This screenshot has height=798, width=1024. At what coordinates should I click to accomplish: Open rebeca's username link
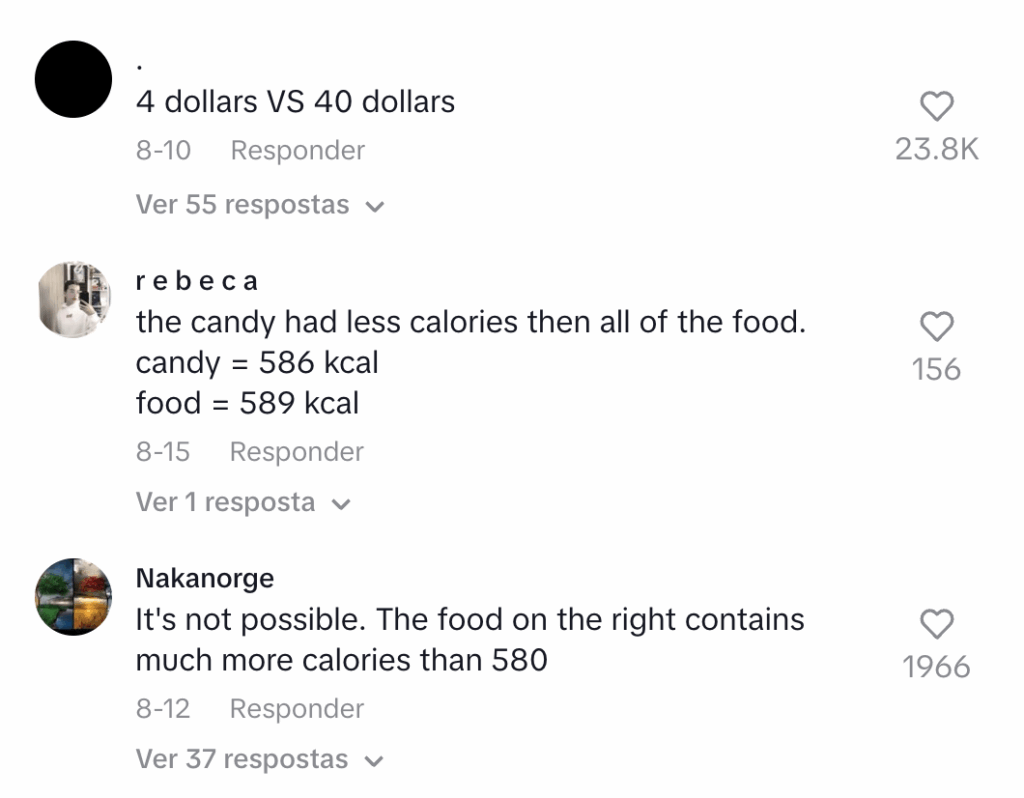click(x=197, y=282)
